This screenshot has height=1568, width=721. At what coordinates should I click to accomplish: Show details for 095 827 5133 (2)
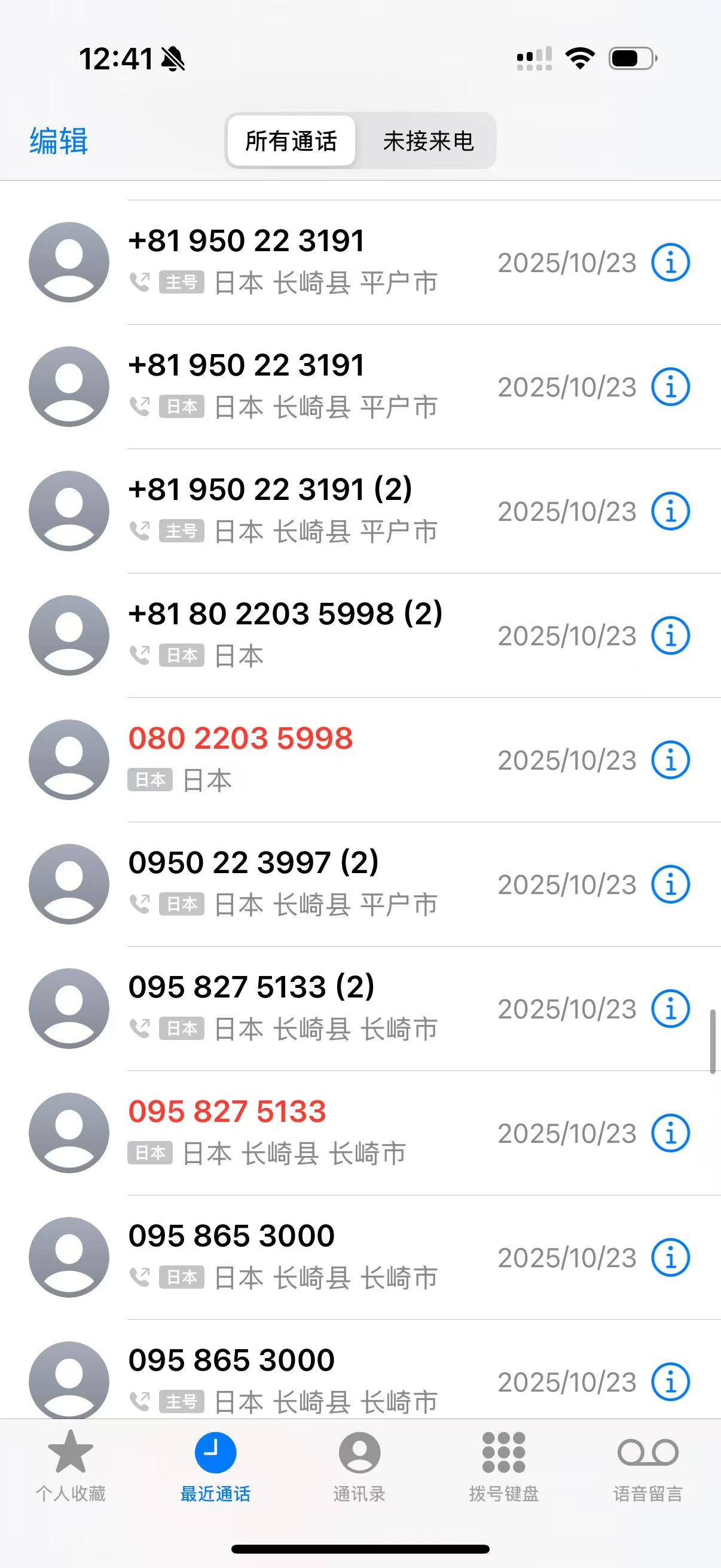click(670, 1009)
